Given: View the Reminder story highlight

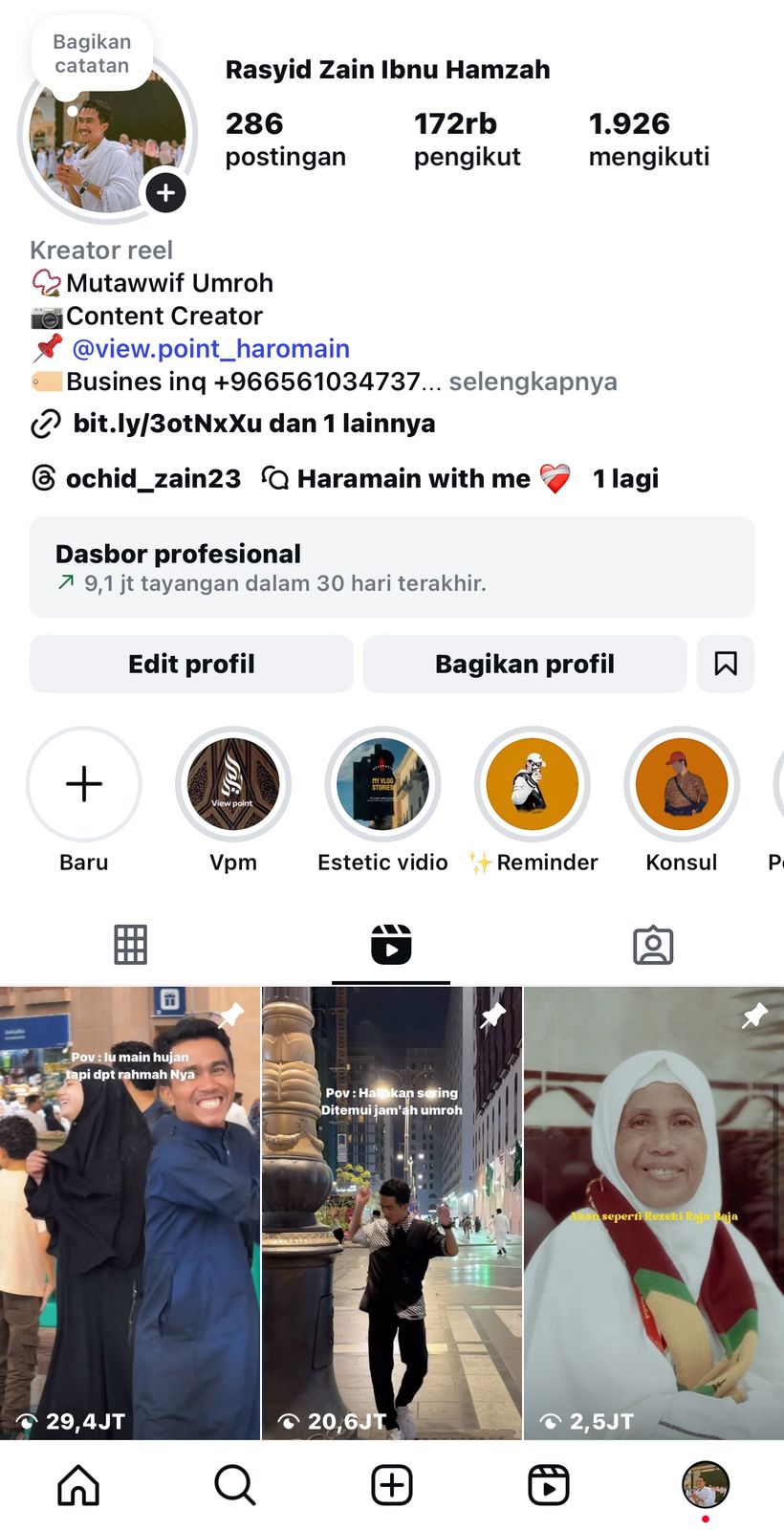Looking at the screenshot, I should (533, 784).
